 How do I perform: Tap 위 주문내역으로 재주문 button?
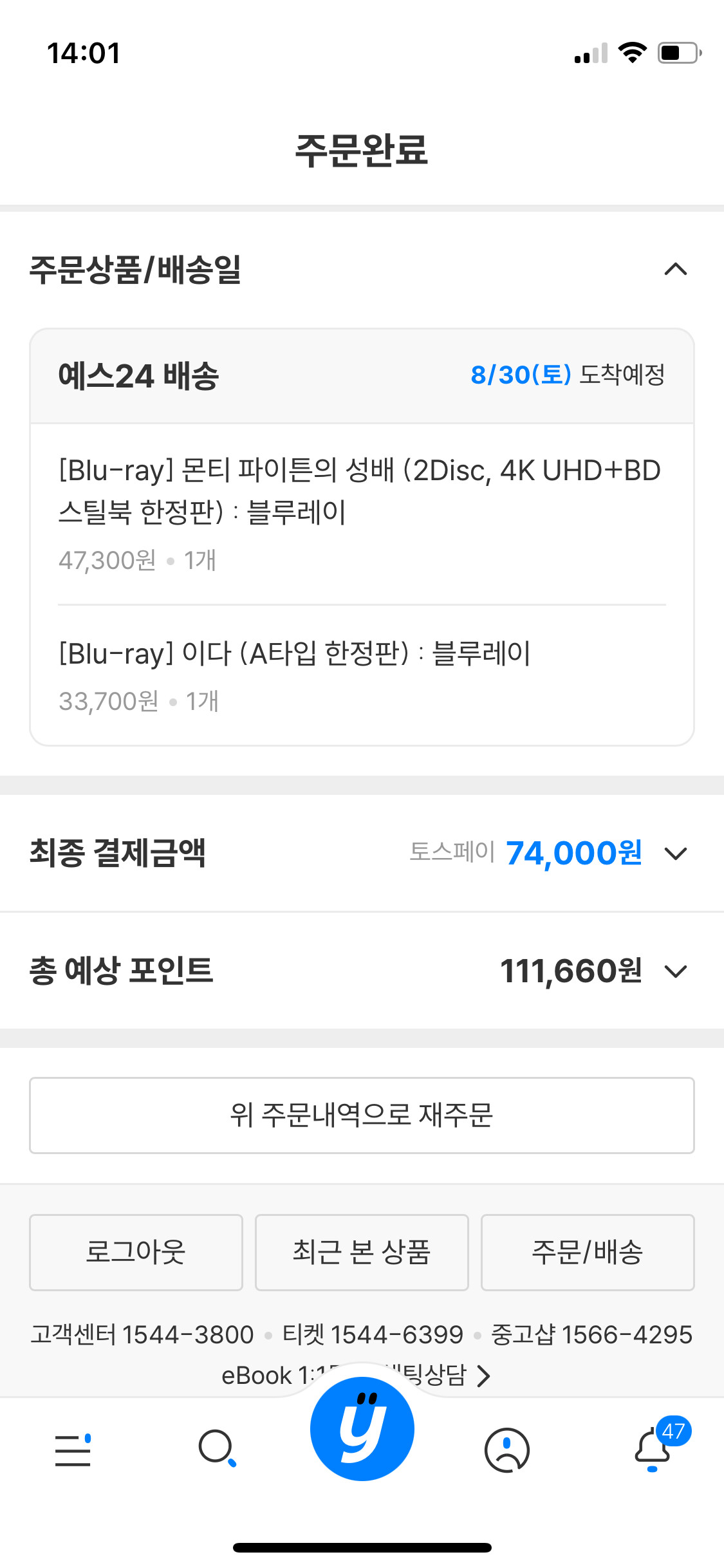(x=362, y=1115)
